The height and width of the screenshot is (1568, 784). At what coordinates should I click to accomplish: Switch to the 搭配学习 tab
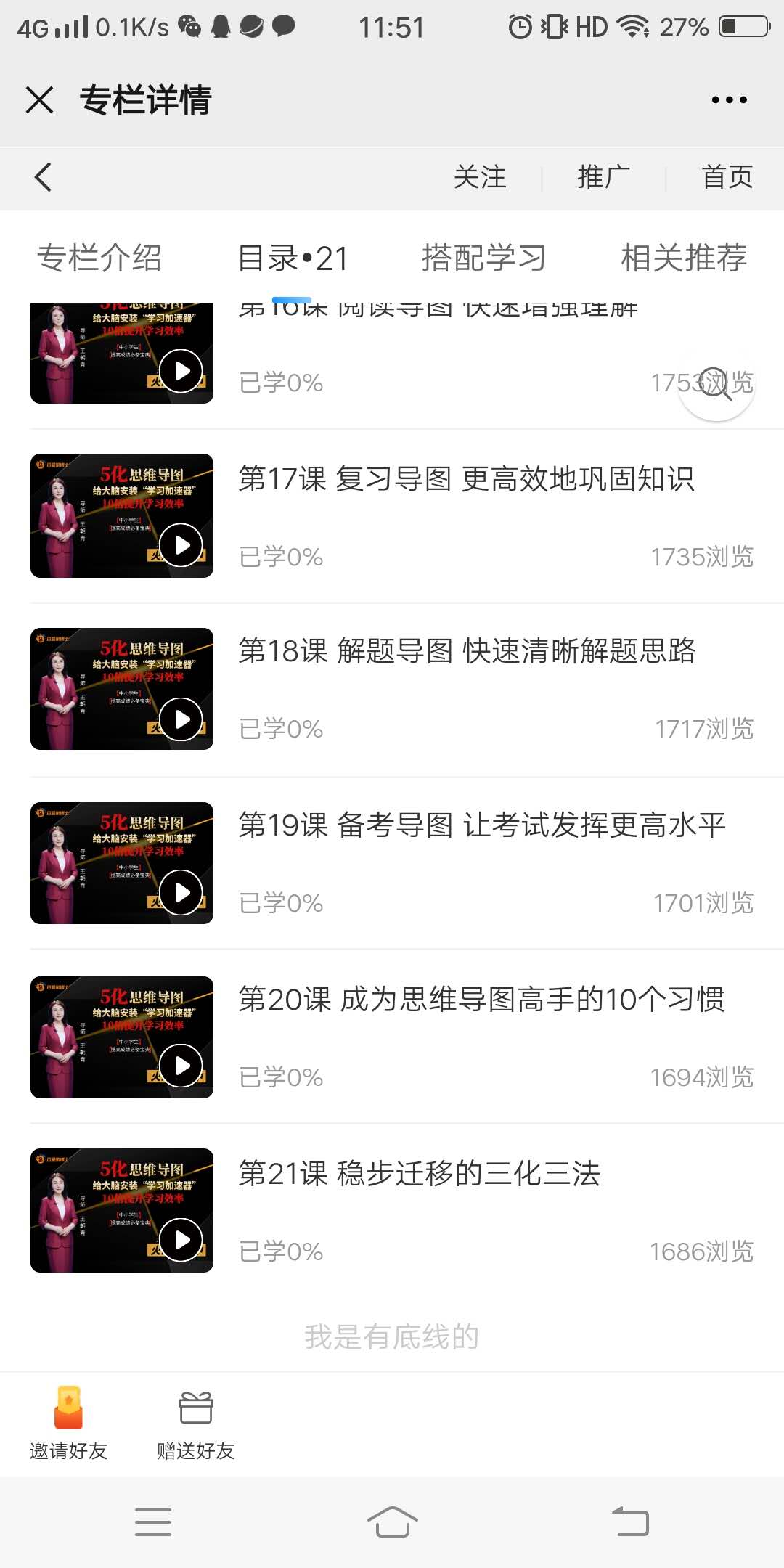tap(484, 258)
